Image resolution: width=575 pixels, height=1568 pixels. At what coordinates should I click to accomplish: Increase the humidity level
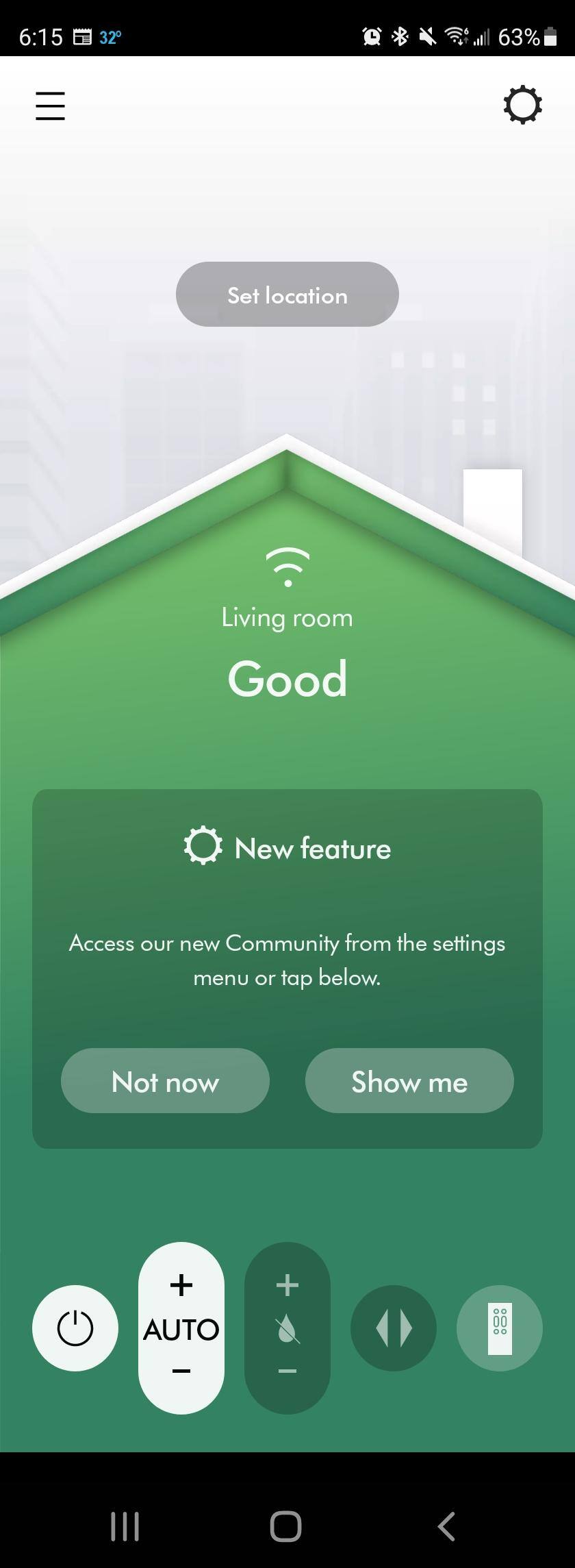pyautogui.click(x=287, y=1285)
